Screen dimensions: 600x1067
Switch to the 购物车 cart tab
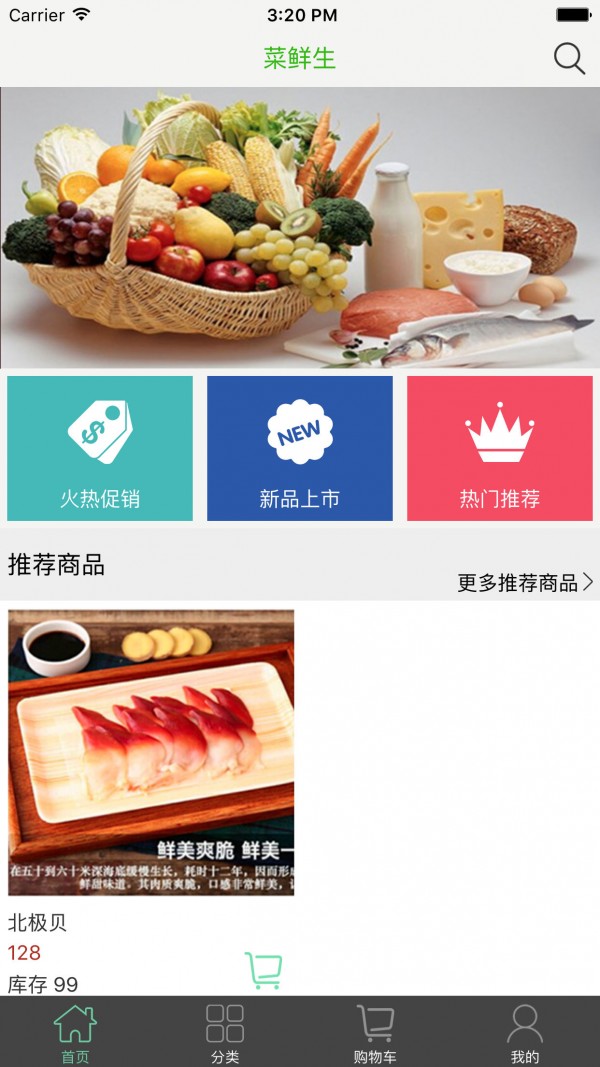pyautogui.click(x=375, y=1032)
